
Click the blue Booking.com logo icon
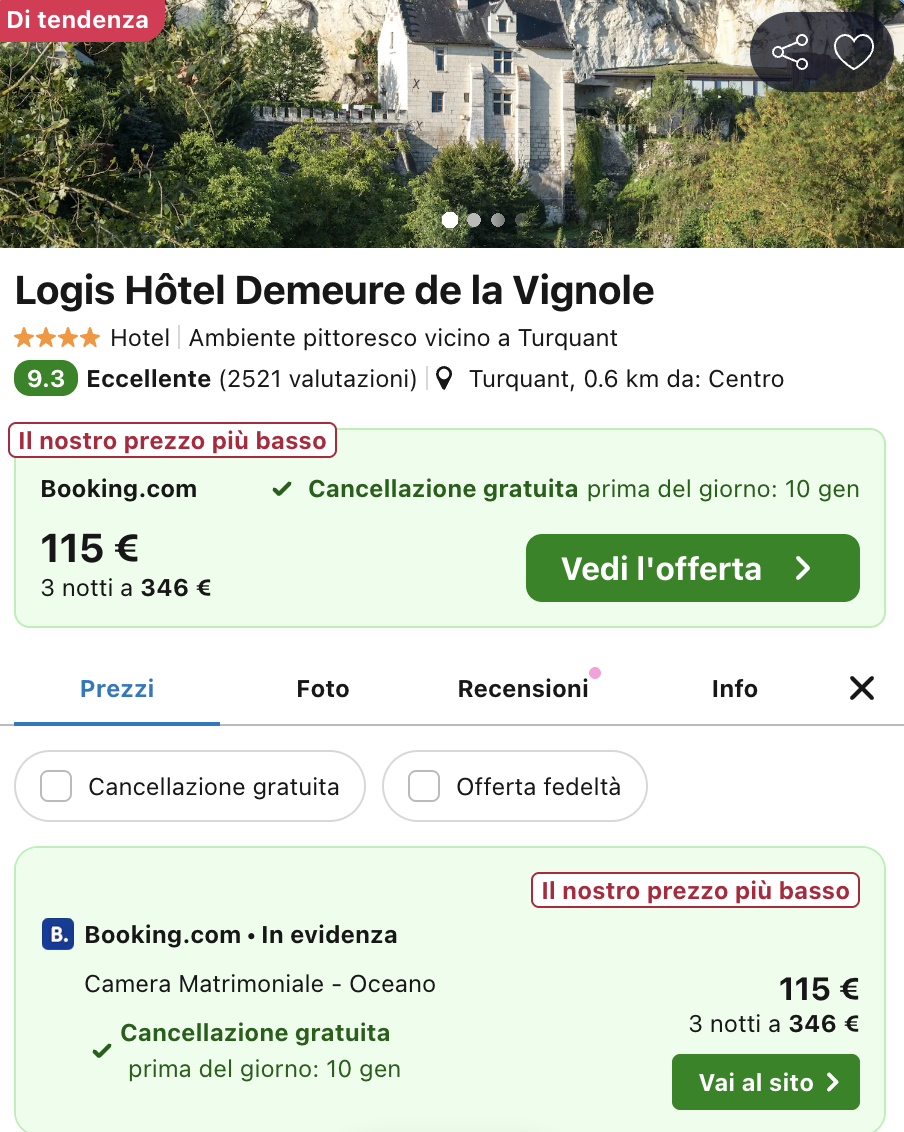coord(58,935)
